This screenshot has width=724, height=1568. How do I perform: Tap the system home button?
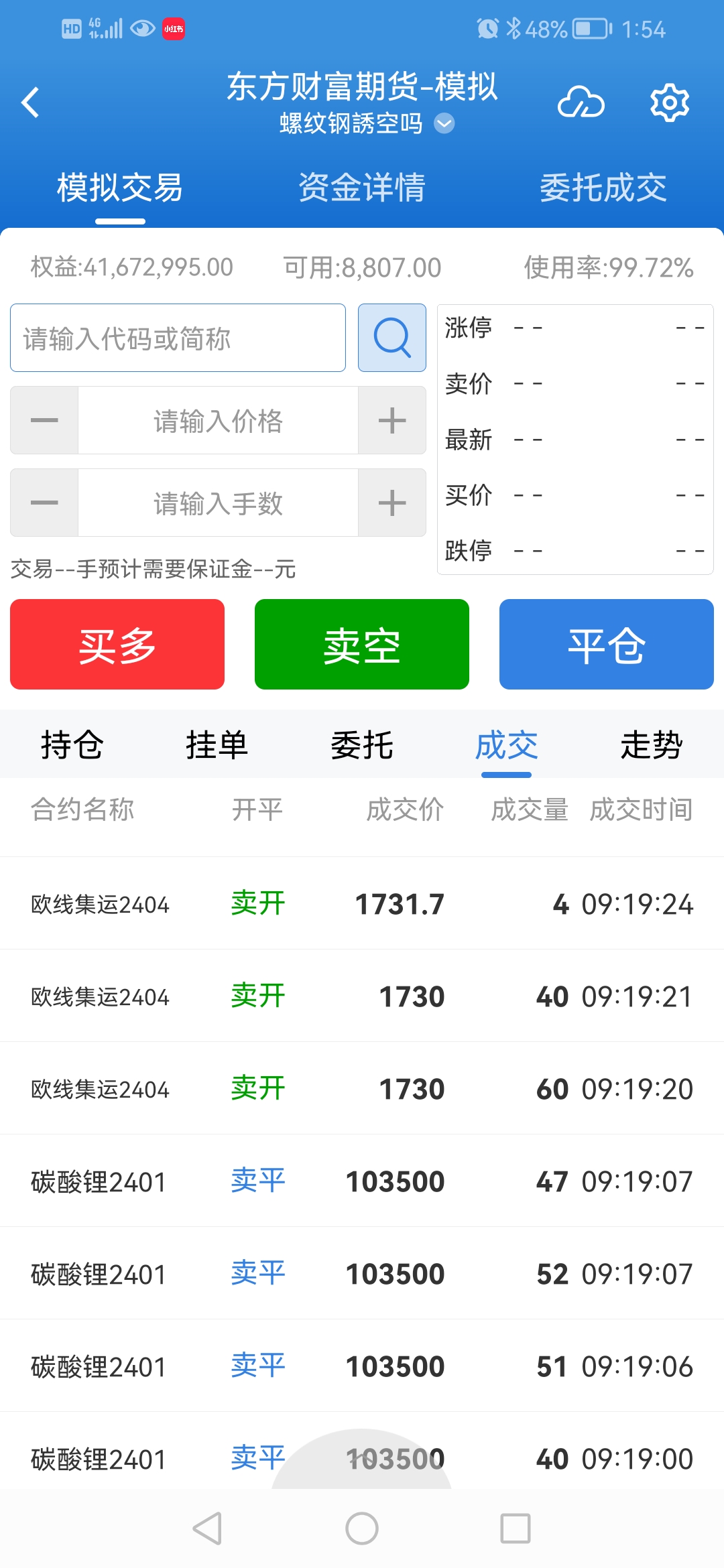click(x=362, y=1528)
